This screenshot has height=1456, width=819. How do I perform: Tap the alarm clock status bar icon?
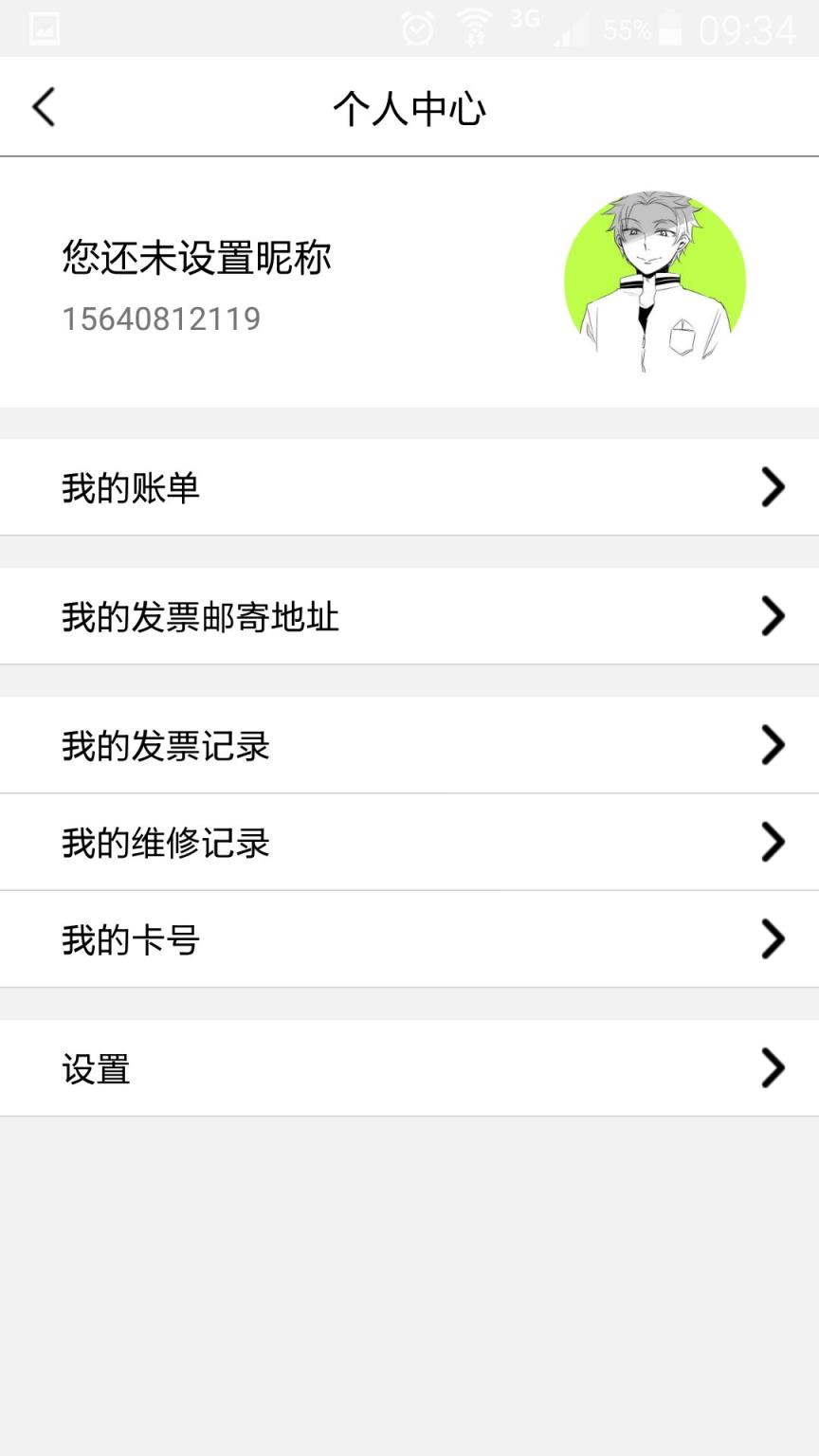[x=417, y=27]
